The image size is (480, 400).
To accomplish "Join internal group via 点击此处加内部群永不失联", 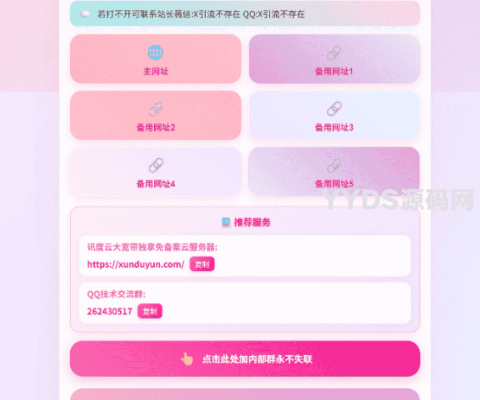I will click(245, 359).
